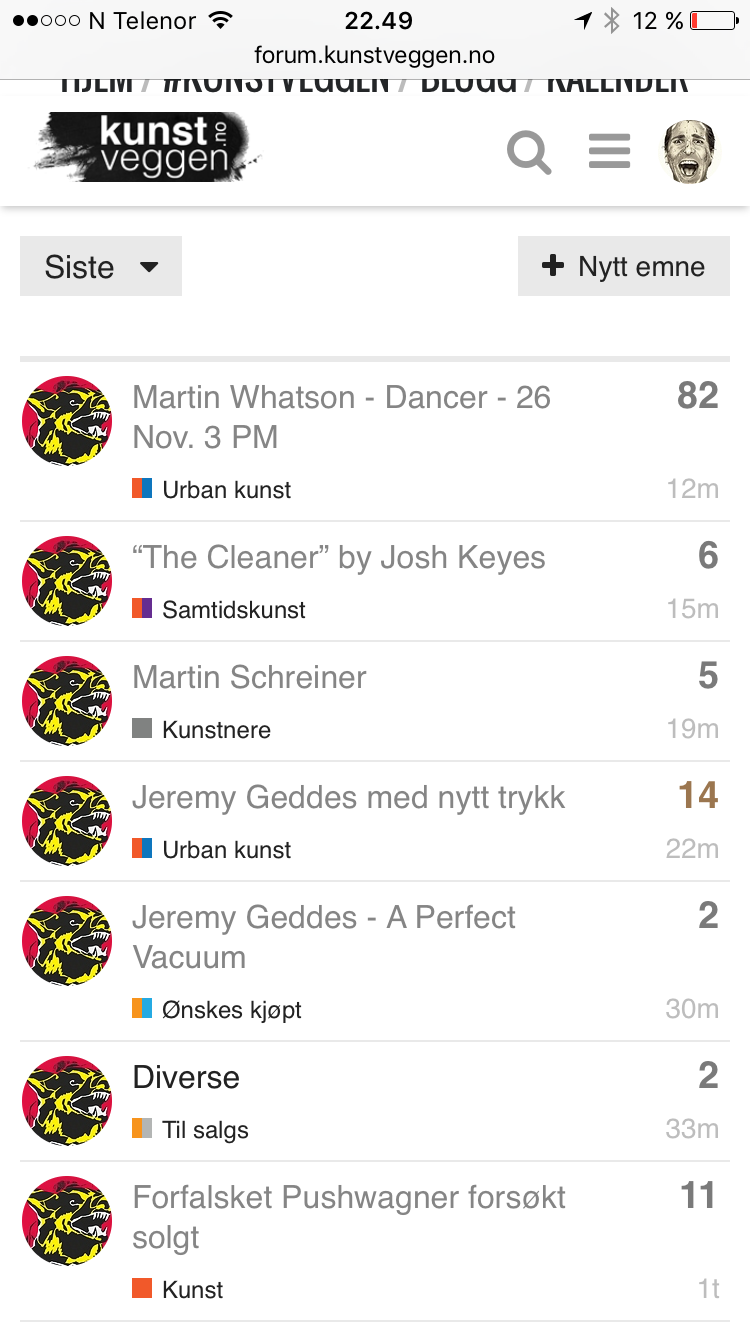Tap the browser address bar

click(x=375, y=55)
